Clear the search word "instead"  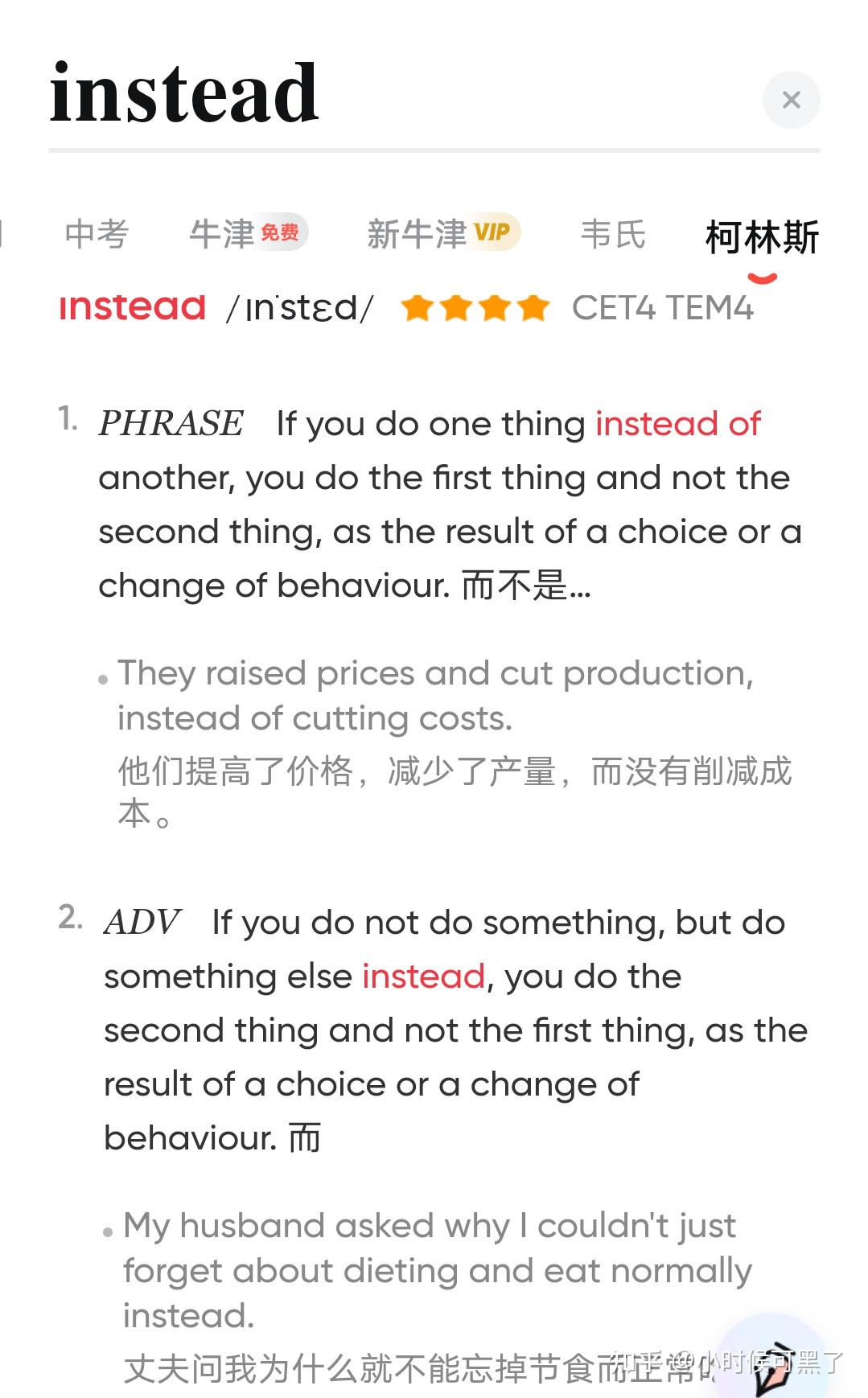[x=791, y=100]
